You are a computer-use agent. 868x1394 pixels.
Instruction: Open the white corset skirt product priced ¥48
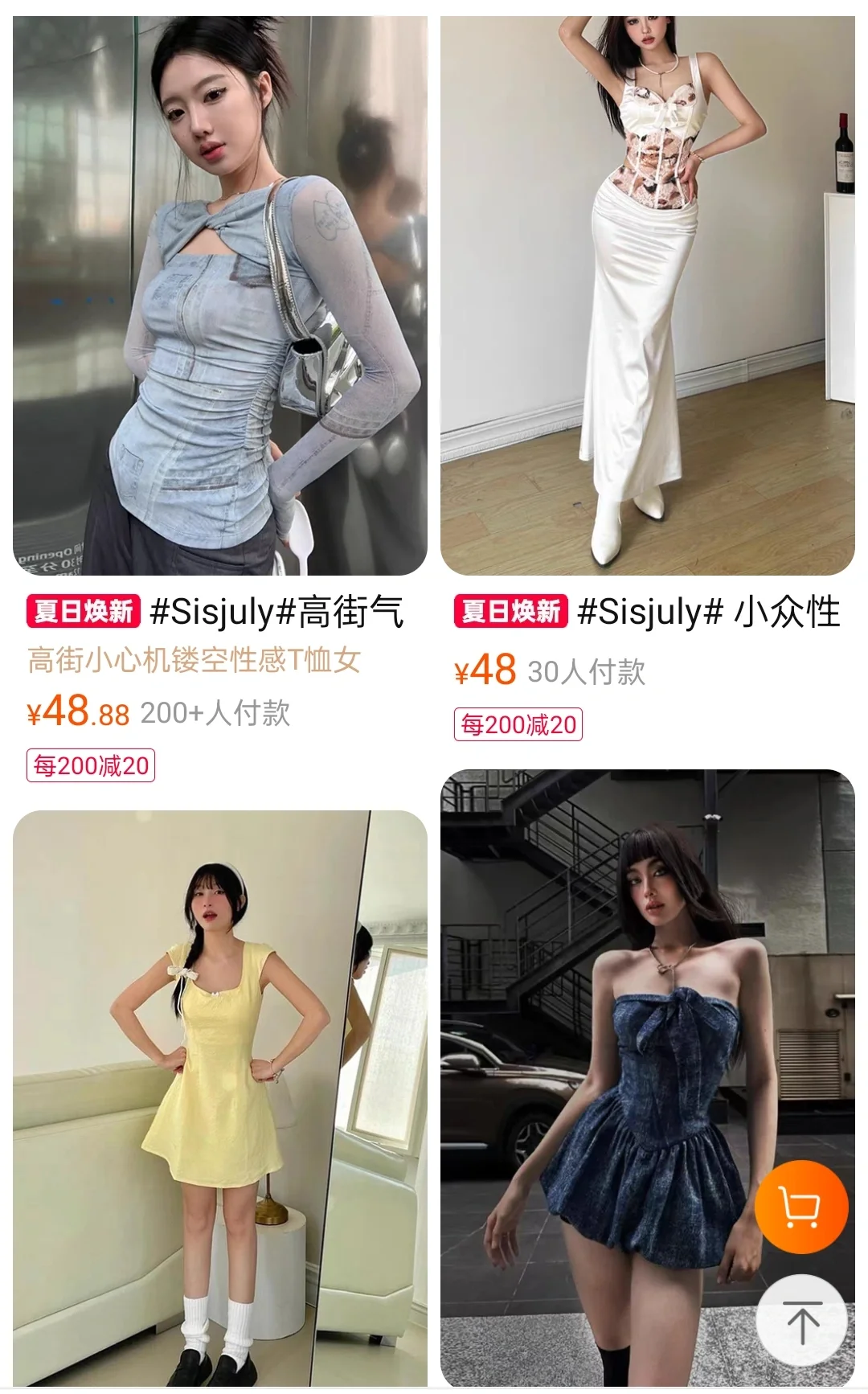pos(647,295)
